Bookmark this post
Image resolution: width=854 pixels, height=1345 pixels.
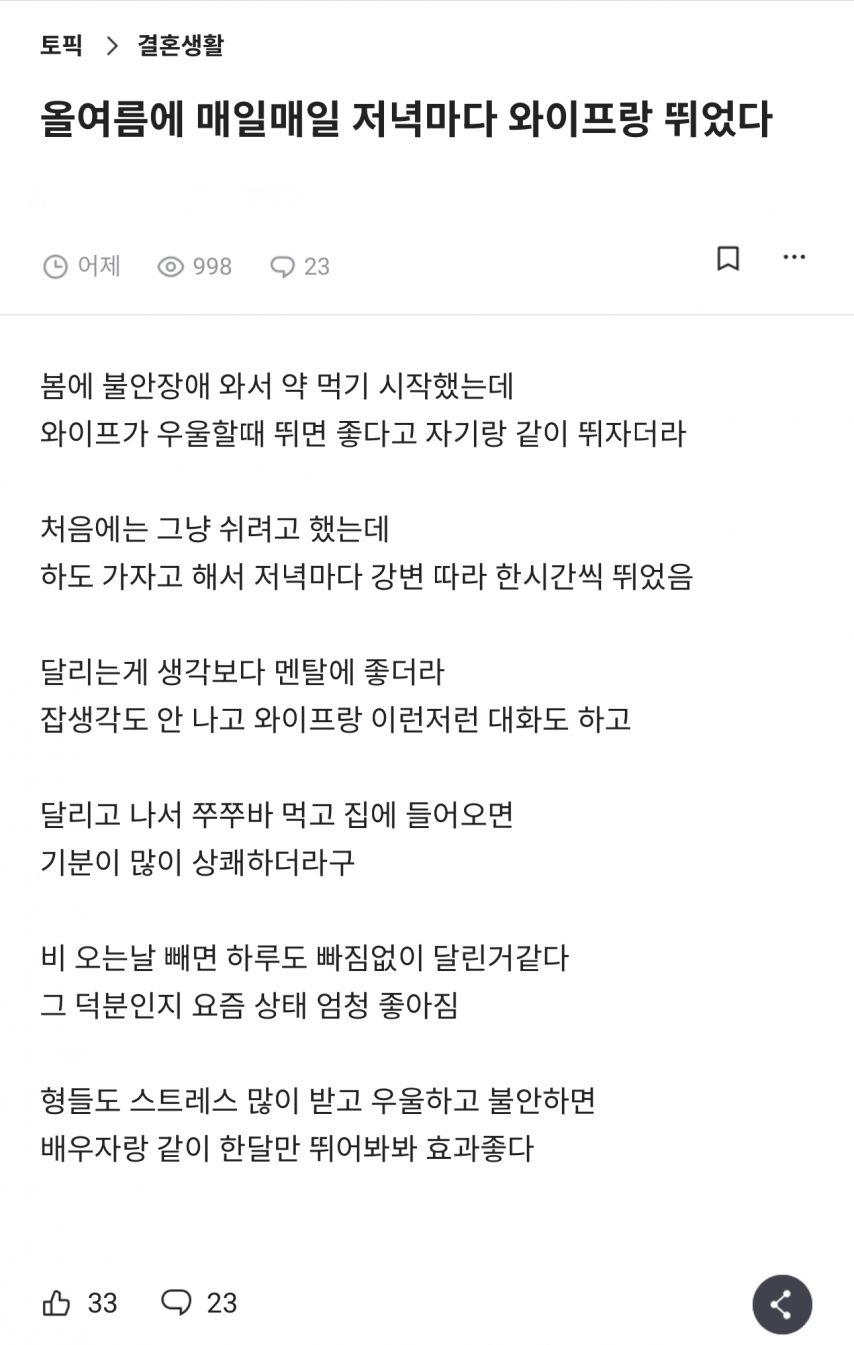728,259
